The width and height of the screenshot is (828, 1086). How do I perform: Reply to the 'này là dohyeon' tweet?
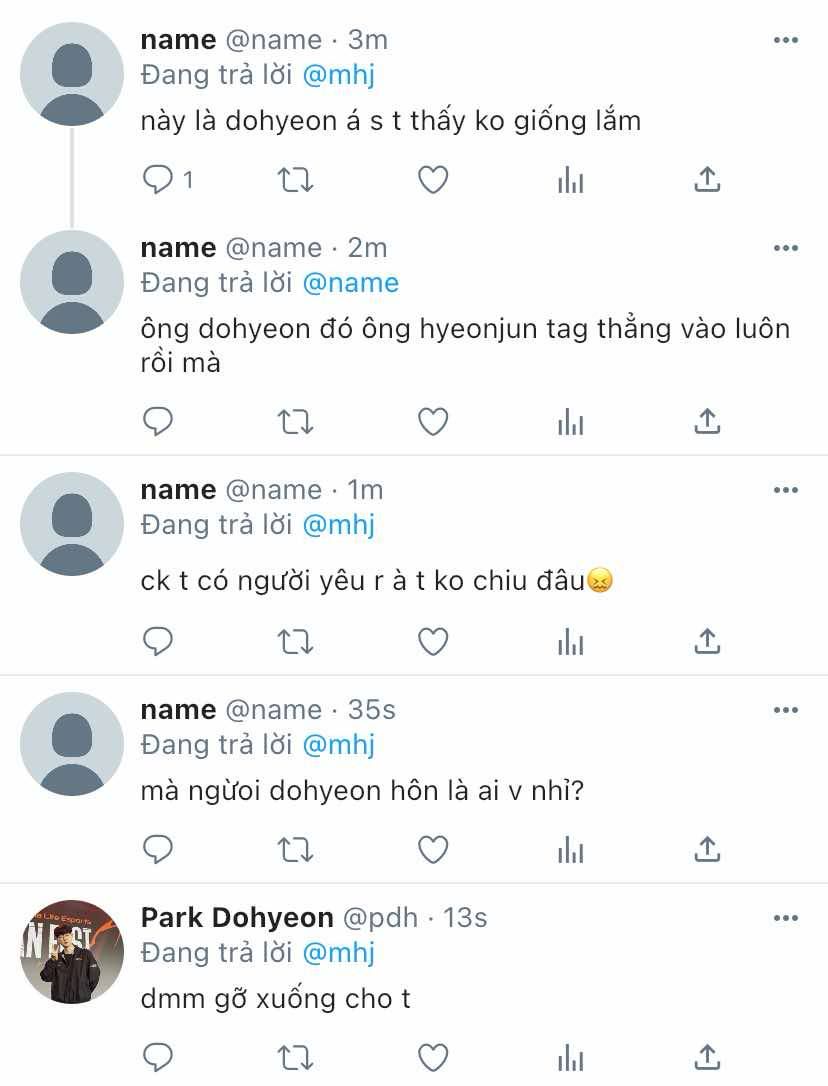159,180
